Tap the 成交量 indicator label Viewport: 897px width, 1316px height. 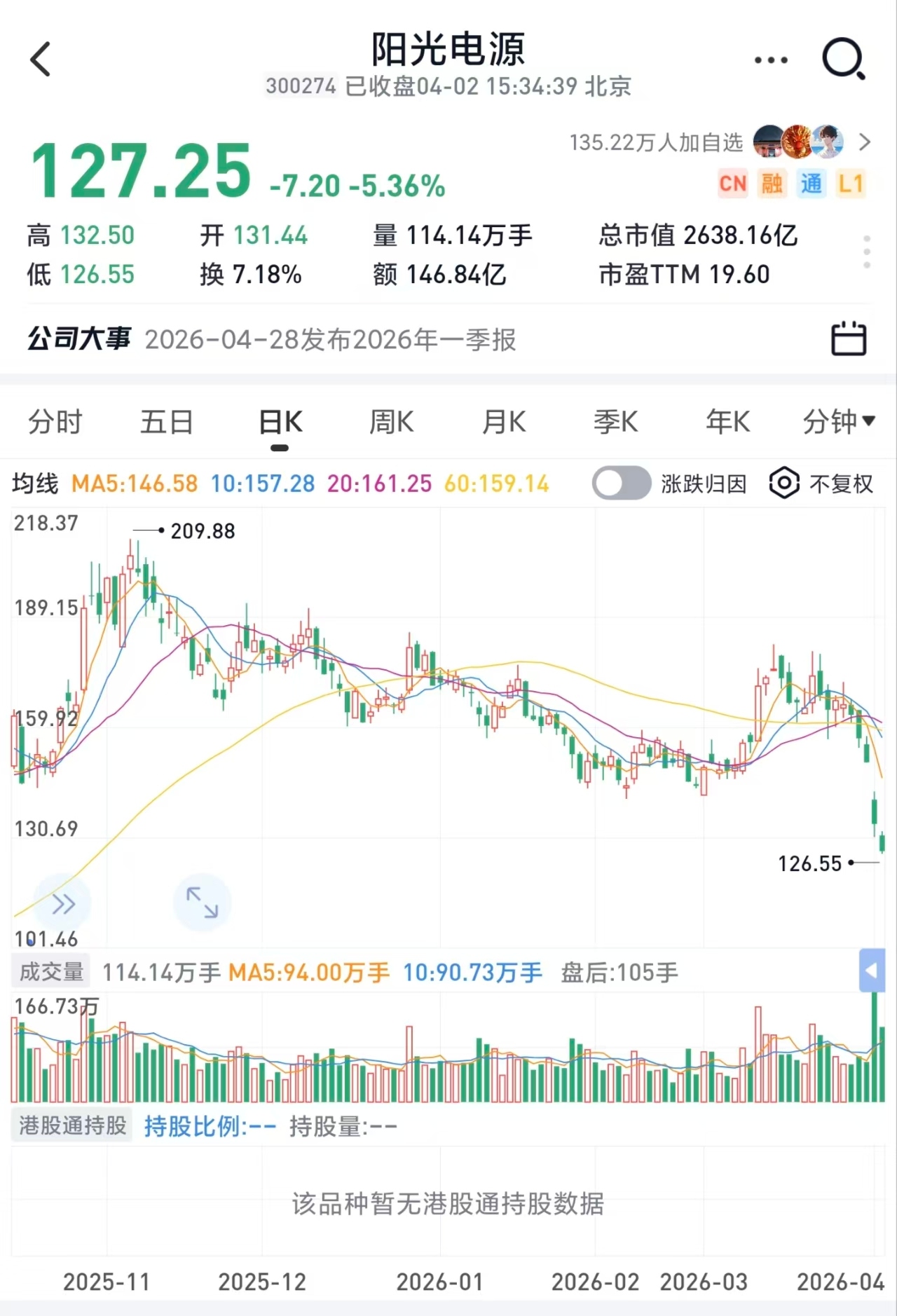tap(51, 972)
